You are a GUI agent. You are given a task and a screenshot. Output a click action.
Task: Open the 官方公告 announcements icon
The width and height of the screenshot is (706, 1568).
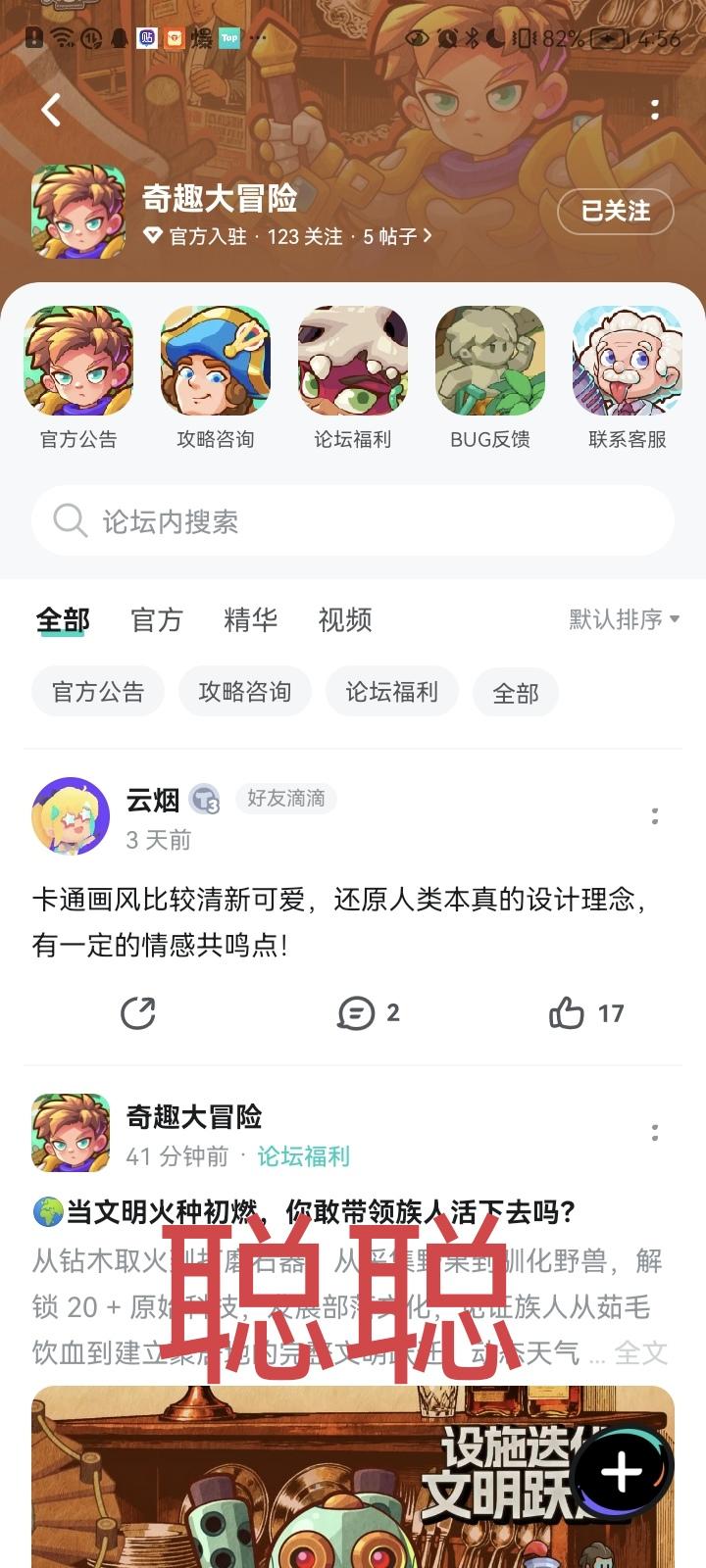78,361
